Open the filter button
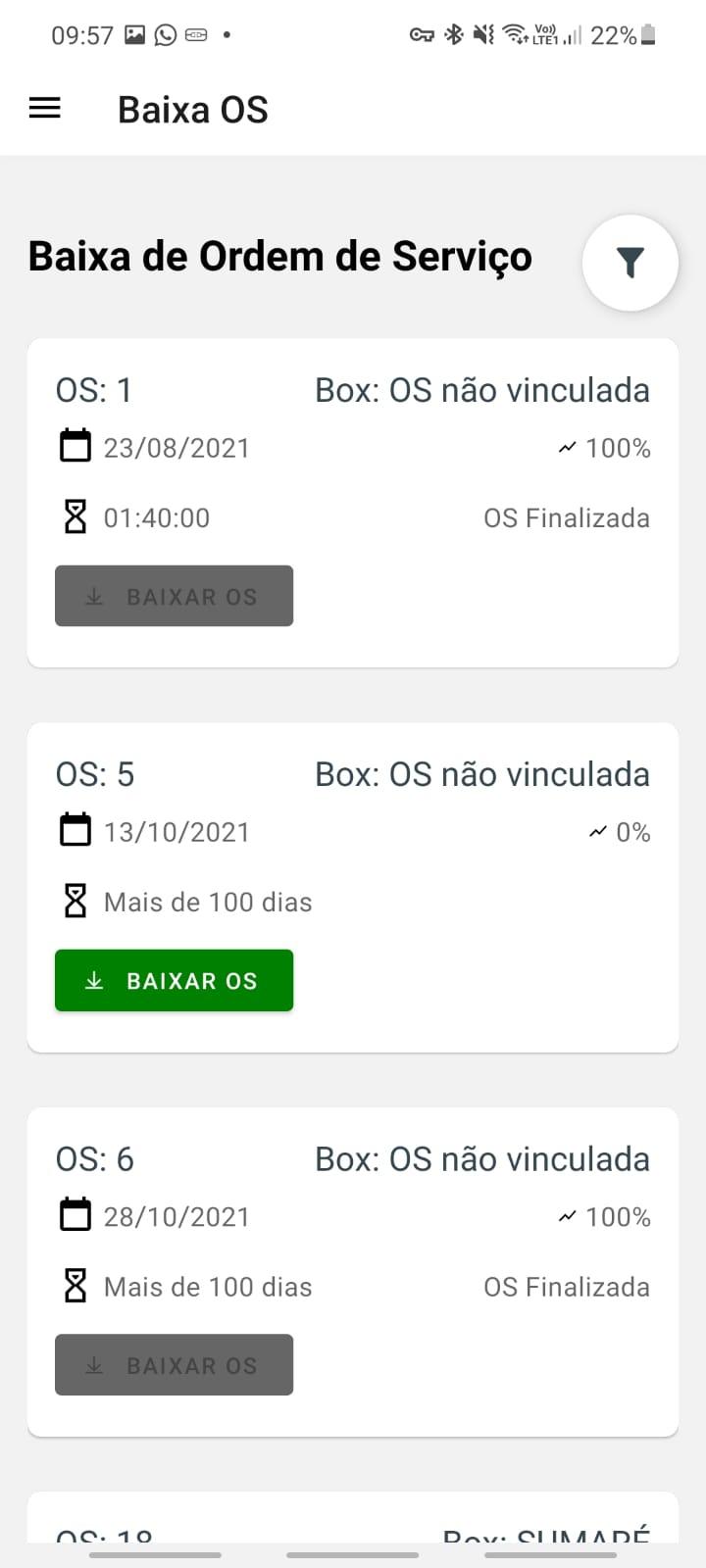The image size is (706, 1568). (630, 263)
